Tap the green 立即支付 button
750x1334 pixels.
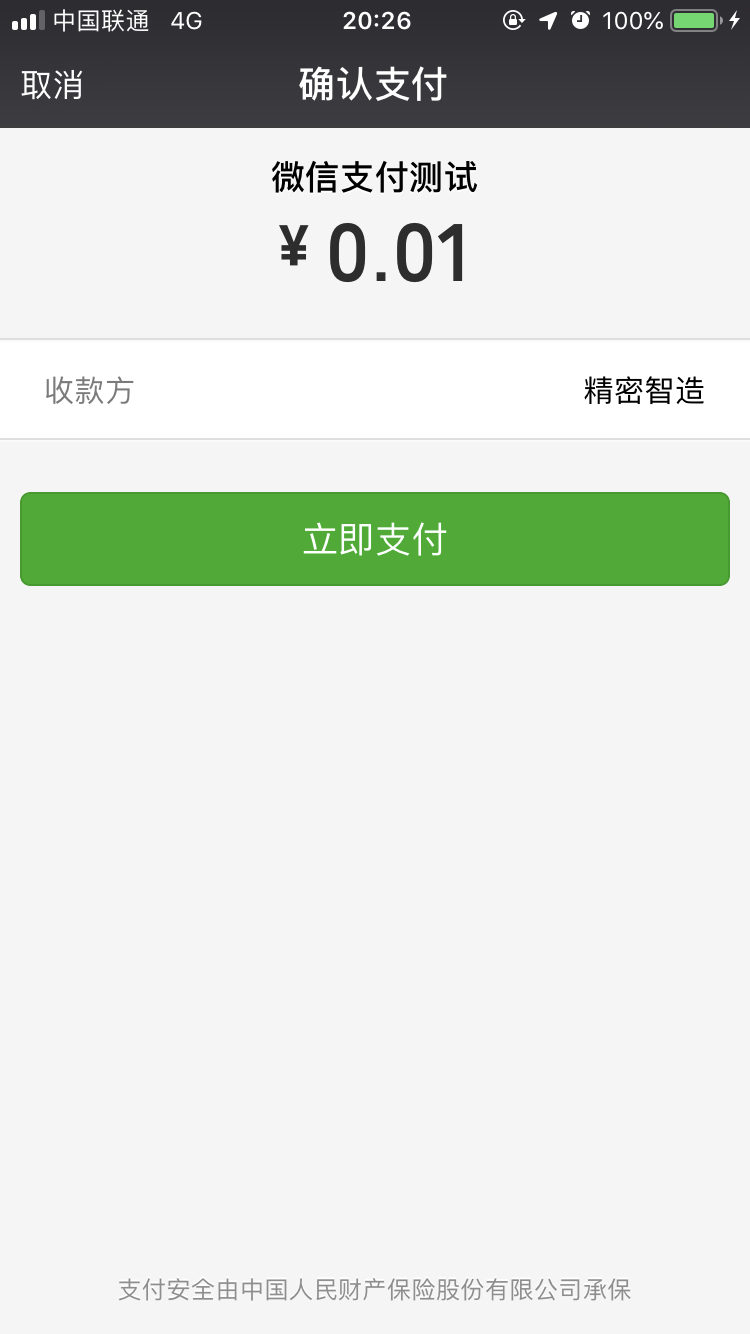tap(375, 539)
